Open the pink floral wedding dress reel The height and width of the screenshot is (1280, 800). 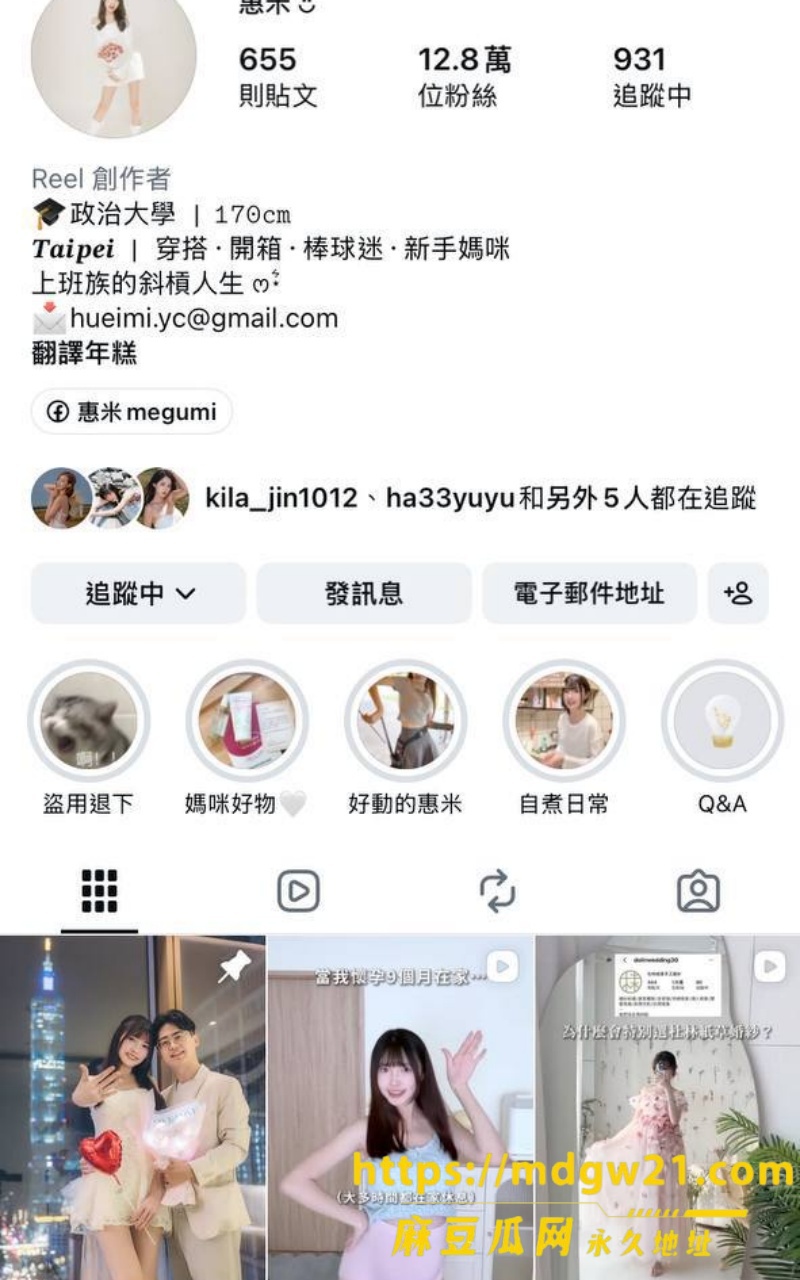coord(668,1108)
